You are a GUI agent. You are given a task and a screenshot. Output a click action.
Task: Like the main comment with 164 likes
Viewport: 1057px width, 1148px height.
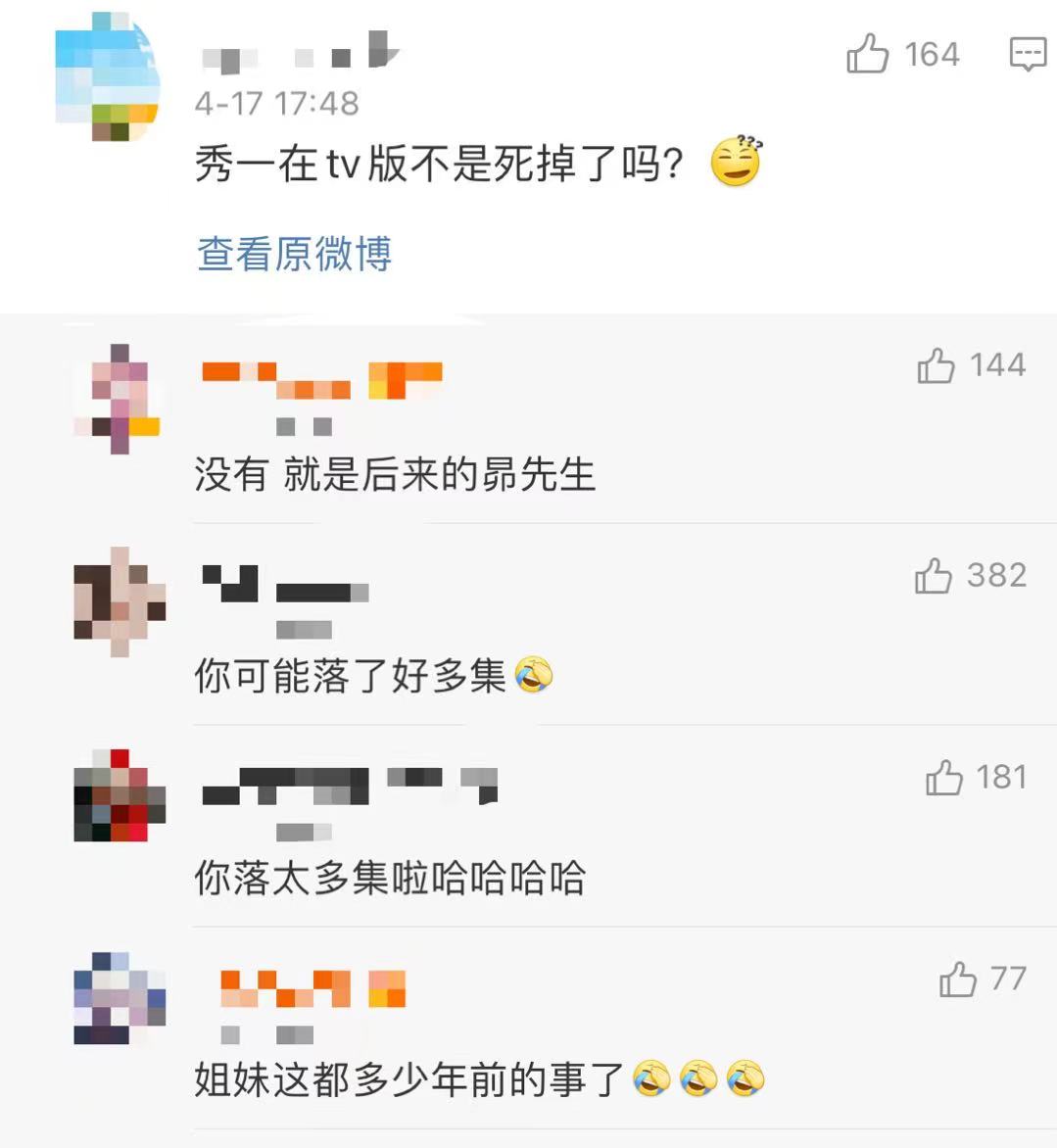868,54
